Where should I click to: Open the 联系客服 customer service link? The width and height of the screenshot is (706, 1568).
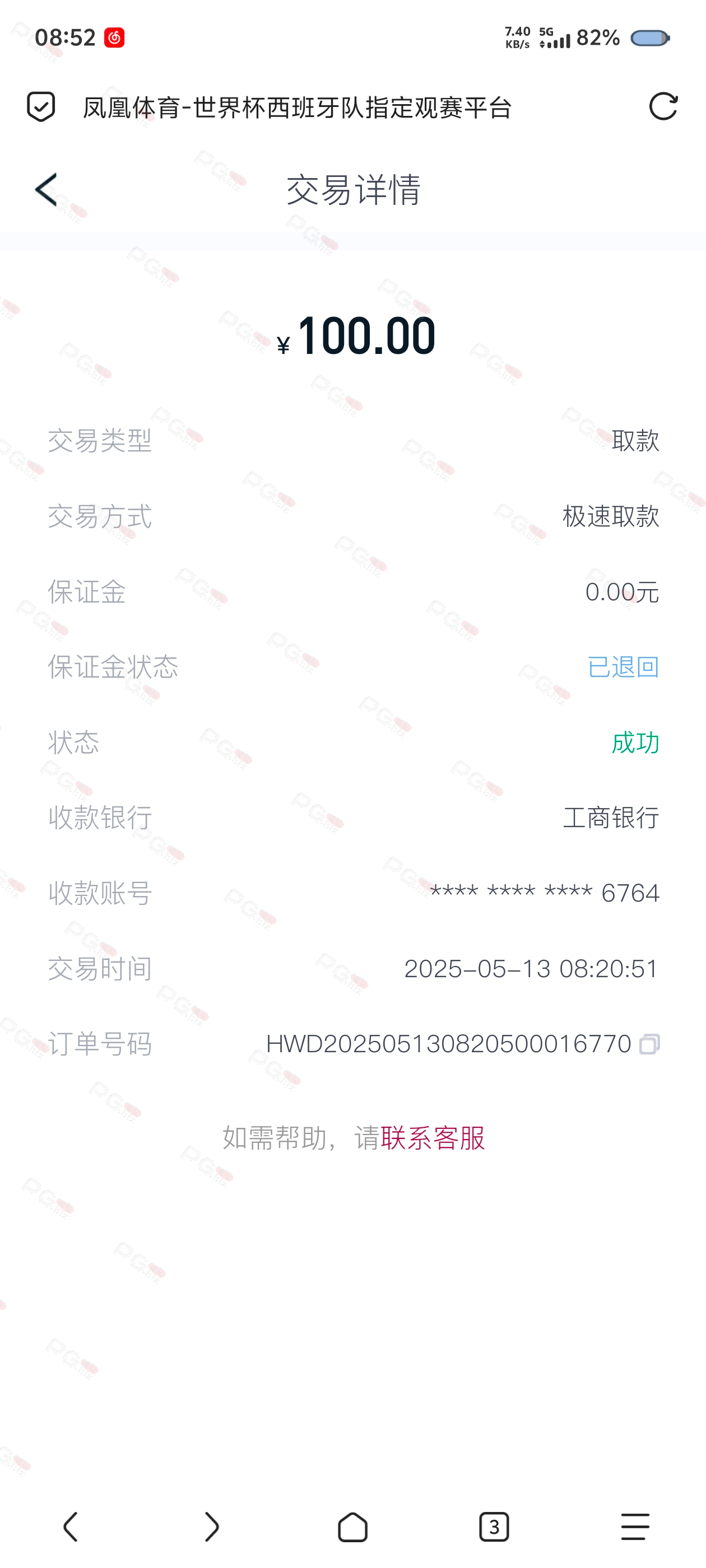(x=433, y=1138)
